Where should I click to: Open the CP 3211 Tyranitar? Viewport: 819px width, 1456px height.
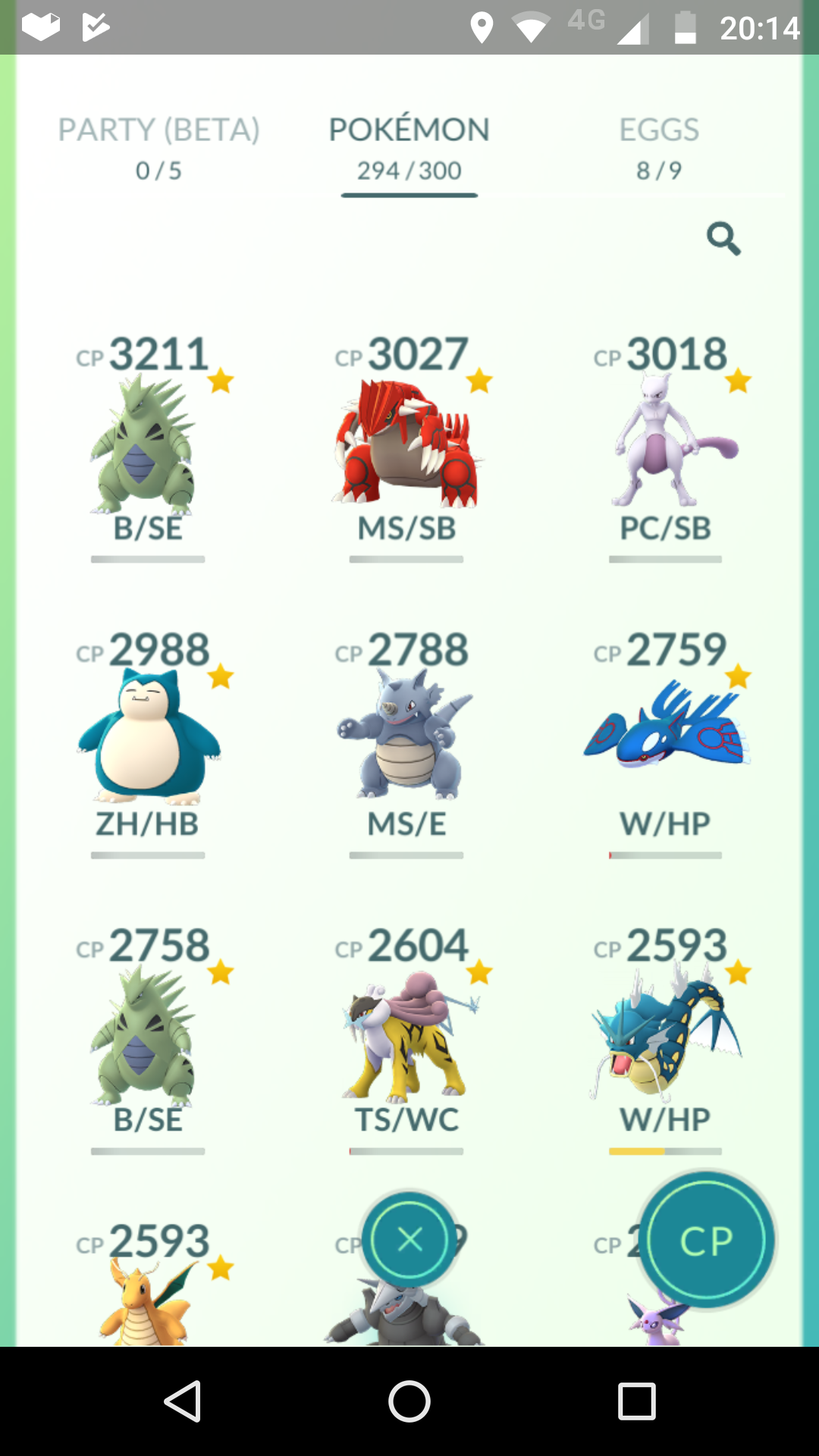coord(148,447)
